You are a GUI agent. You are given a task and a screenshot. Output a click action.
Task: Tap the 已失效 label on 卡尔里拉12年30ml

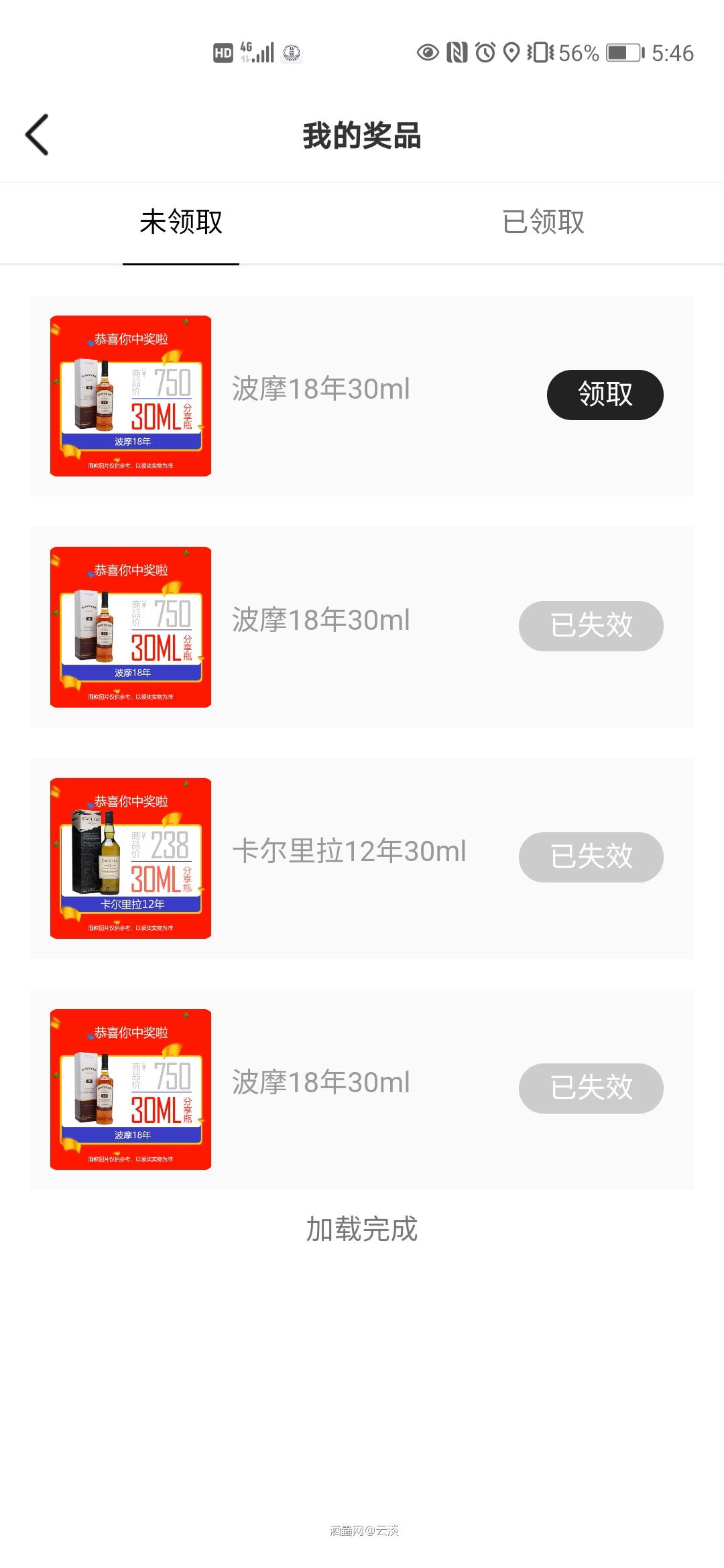(x=591, y=857)
